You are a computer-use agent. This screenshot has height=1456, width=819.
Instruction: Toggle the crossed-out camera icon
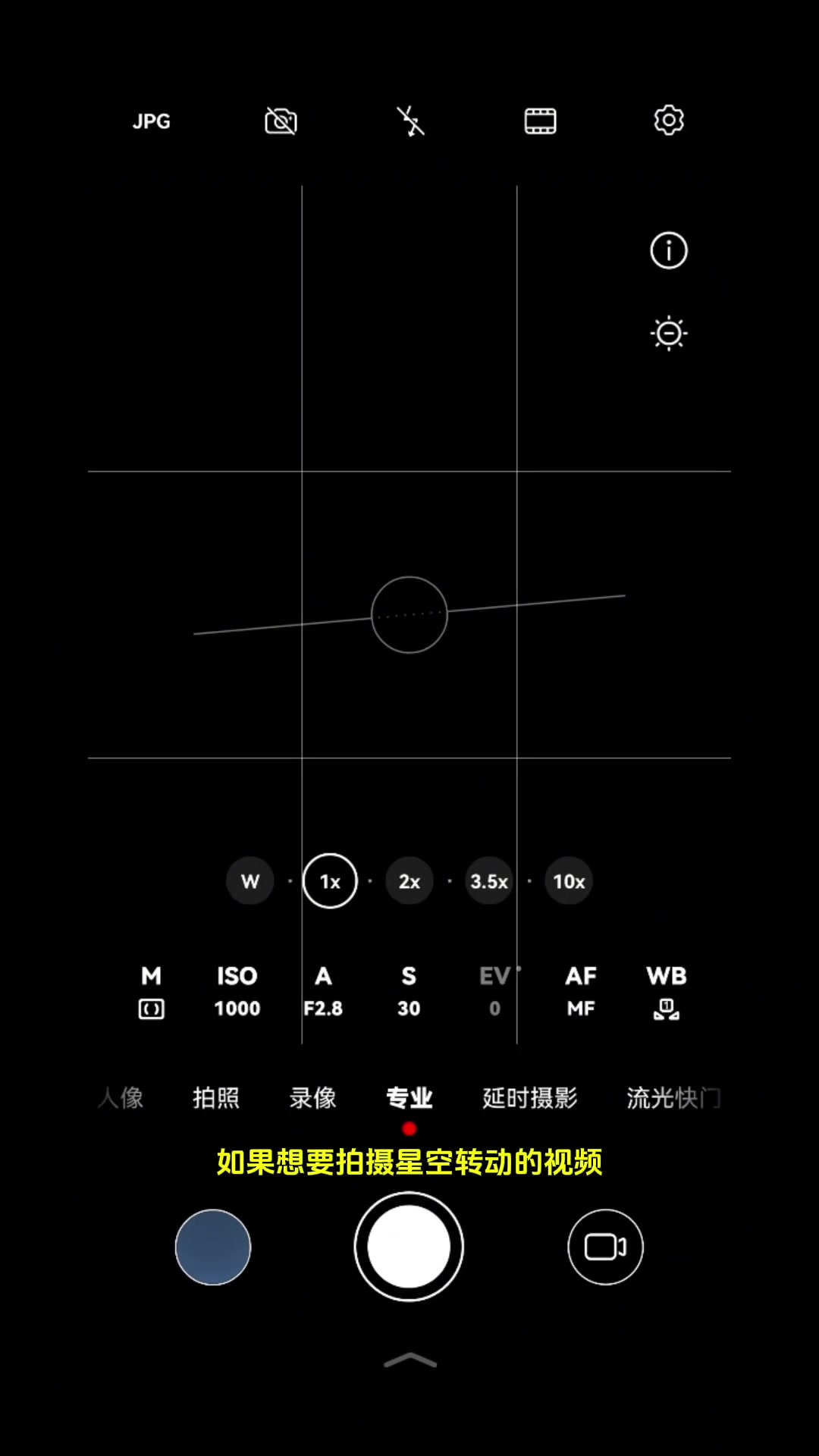click(281, 121)
